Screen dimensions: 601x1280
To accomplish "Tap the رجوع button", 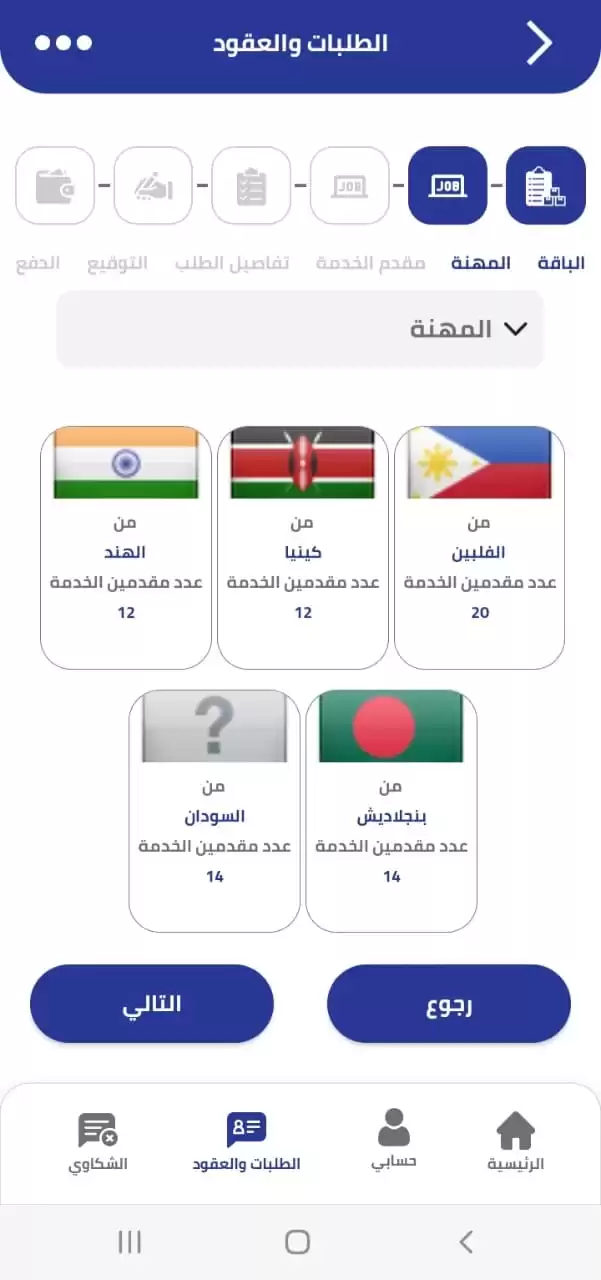I will click(x=448, y=1004).
